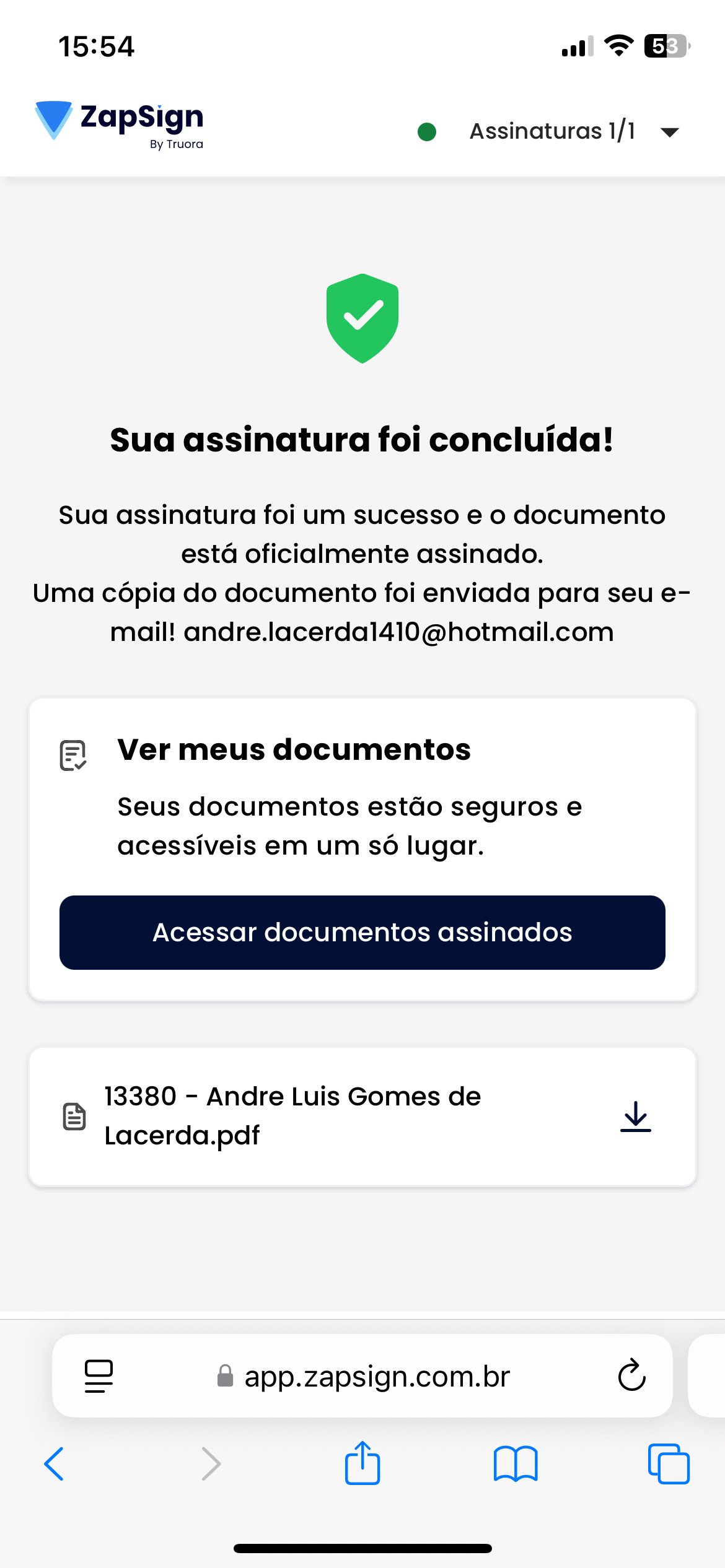Download 13380 - Andre Luis Gomes de Lacerda.pdf

(x=635, y=1117)
